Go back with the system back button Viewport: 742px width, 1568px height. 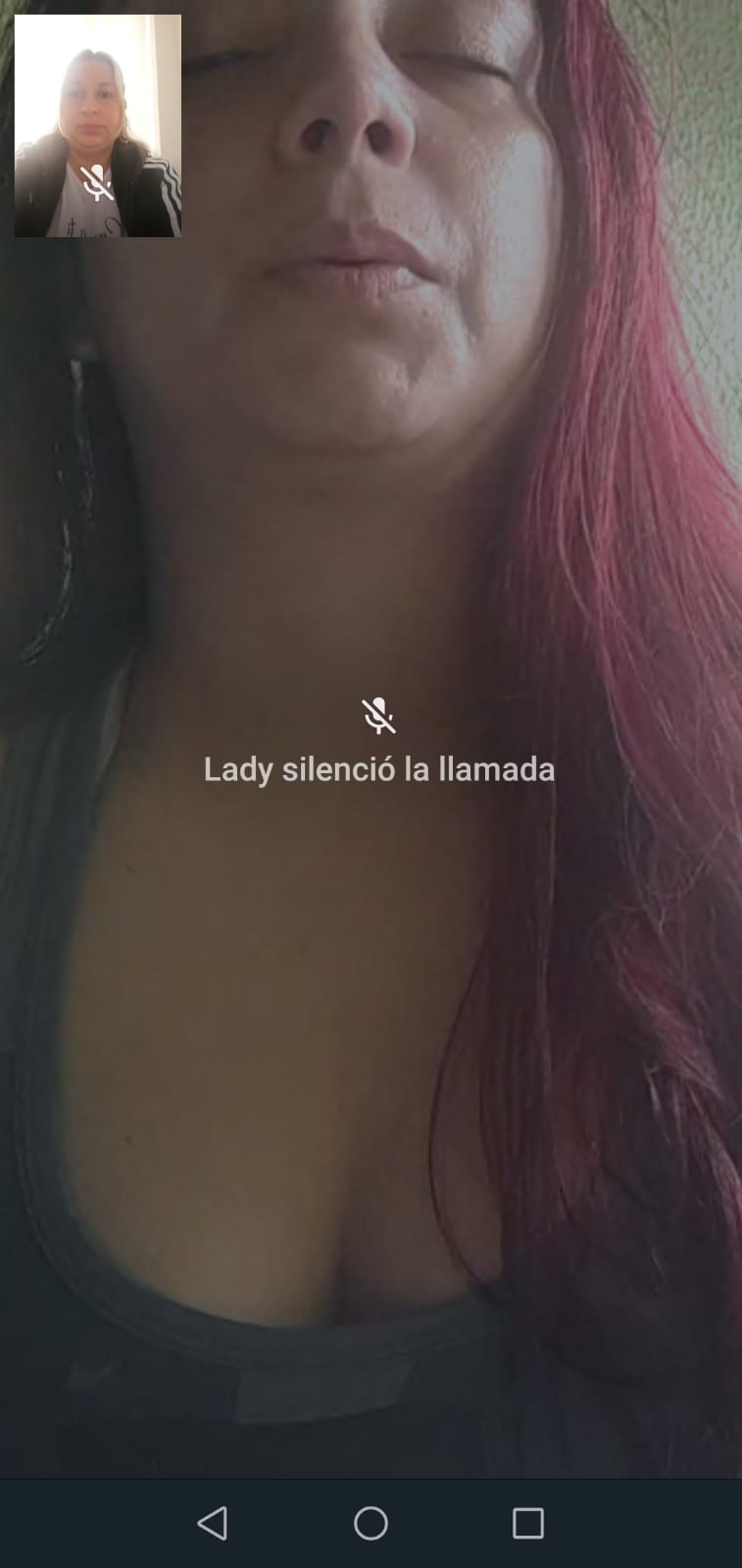(213, 1523)
